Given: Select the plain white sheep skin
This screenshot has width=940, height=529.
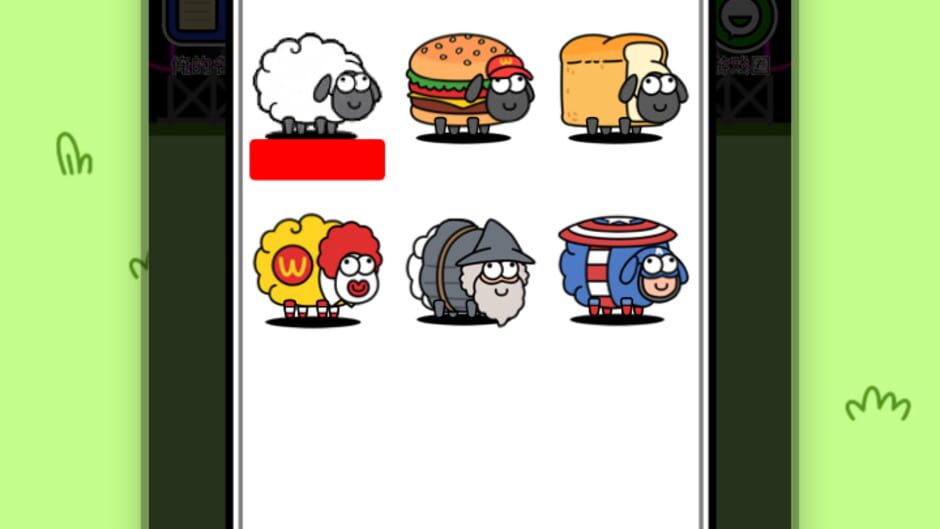Looking at the screenshot, I should [x=317, y=84].
